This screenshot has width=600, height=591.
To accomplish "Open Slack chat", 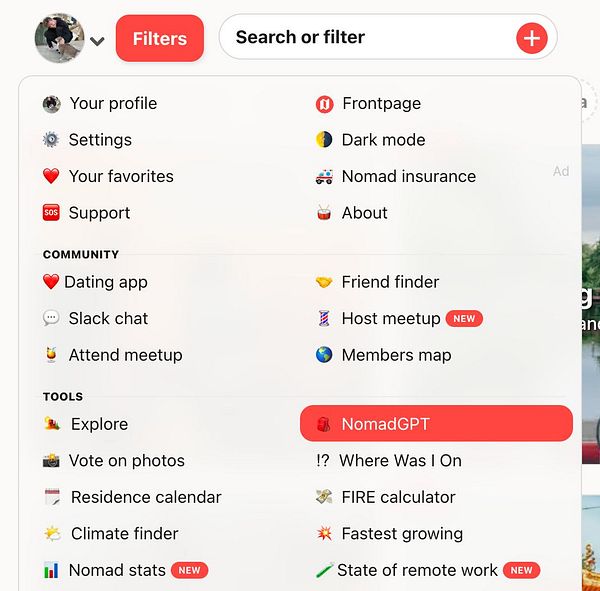I will click(x=108, y=318).
